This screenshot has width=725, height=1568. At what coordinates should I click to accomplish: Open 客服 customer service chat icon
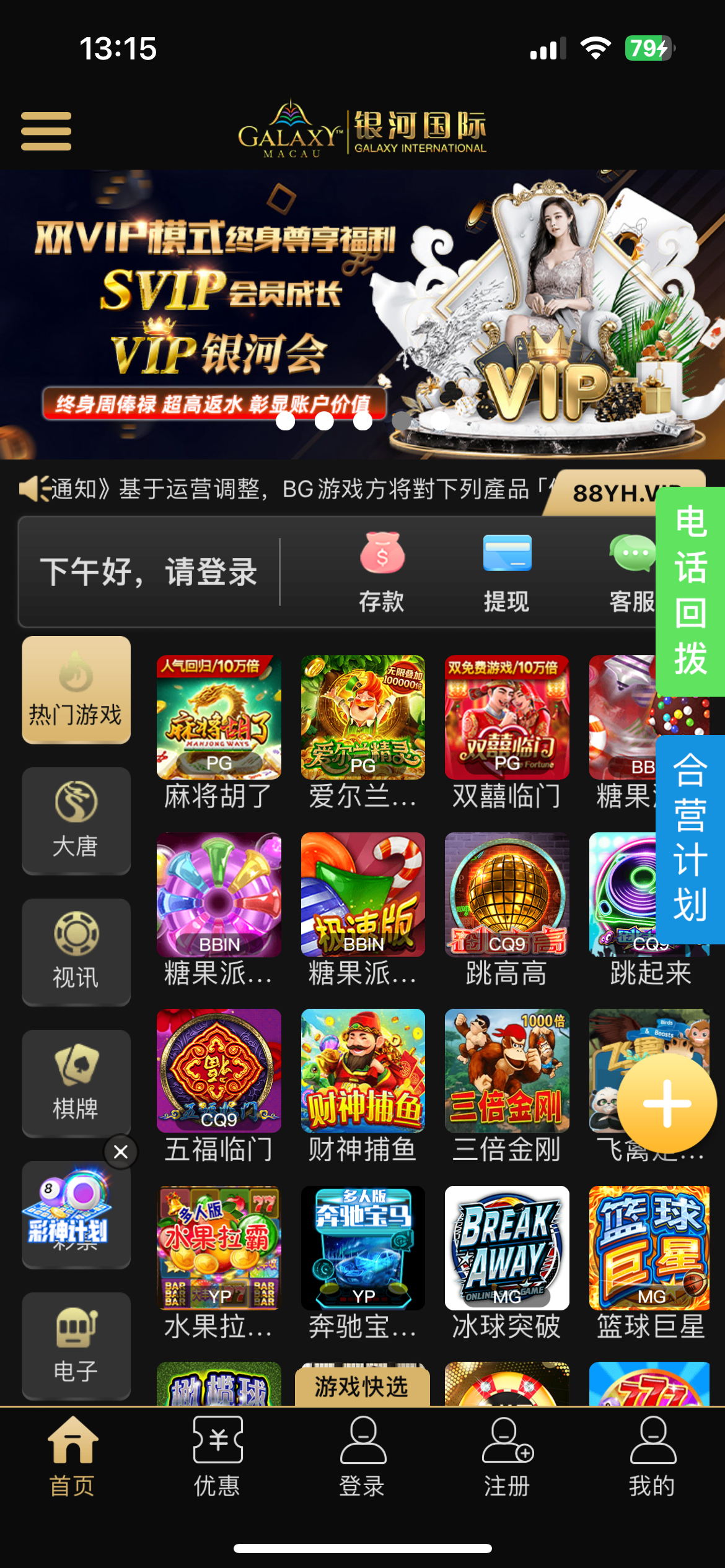631,553
